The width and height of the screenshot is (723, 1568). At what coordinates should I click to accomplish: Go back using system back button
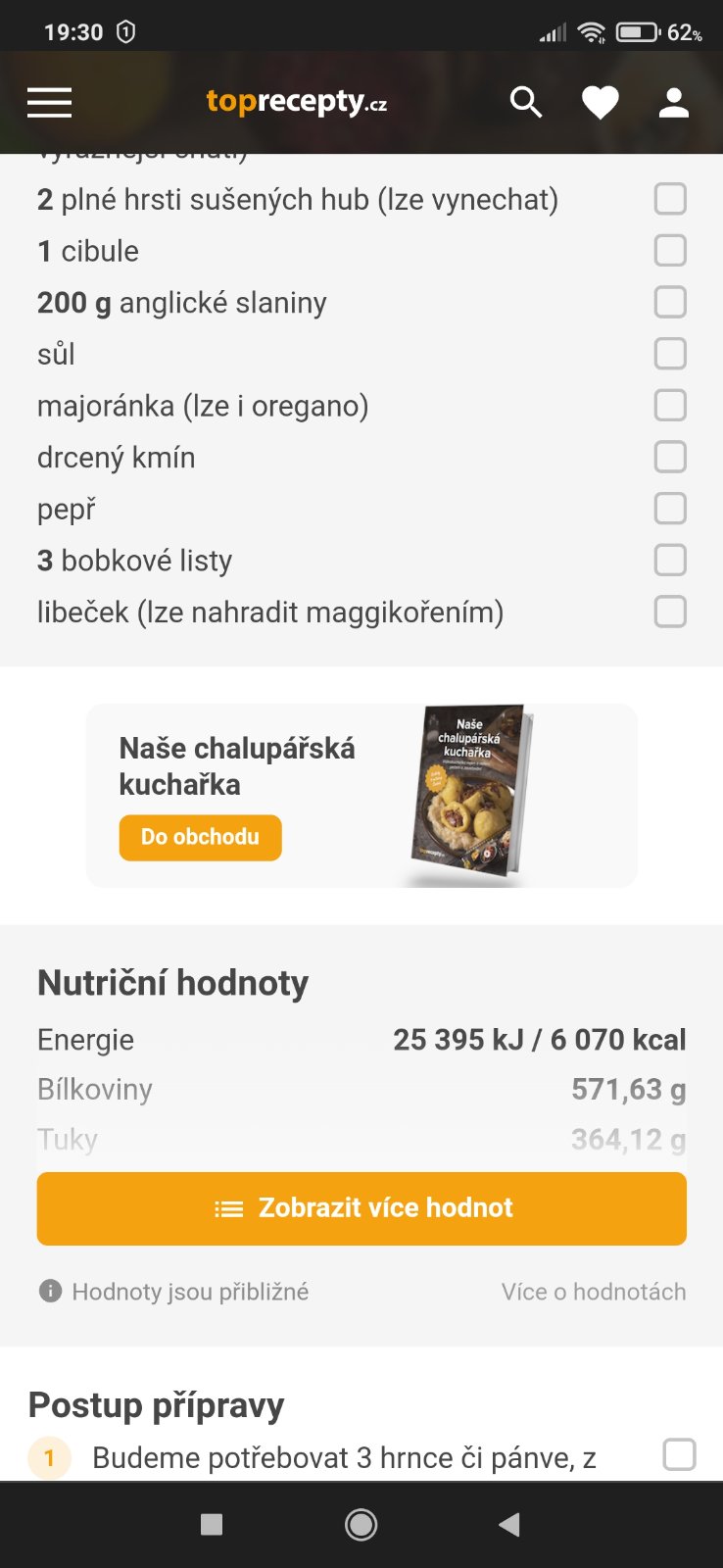pos(509,1524)
